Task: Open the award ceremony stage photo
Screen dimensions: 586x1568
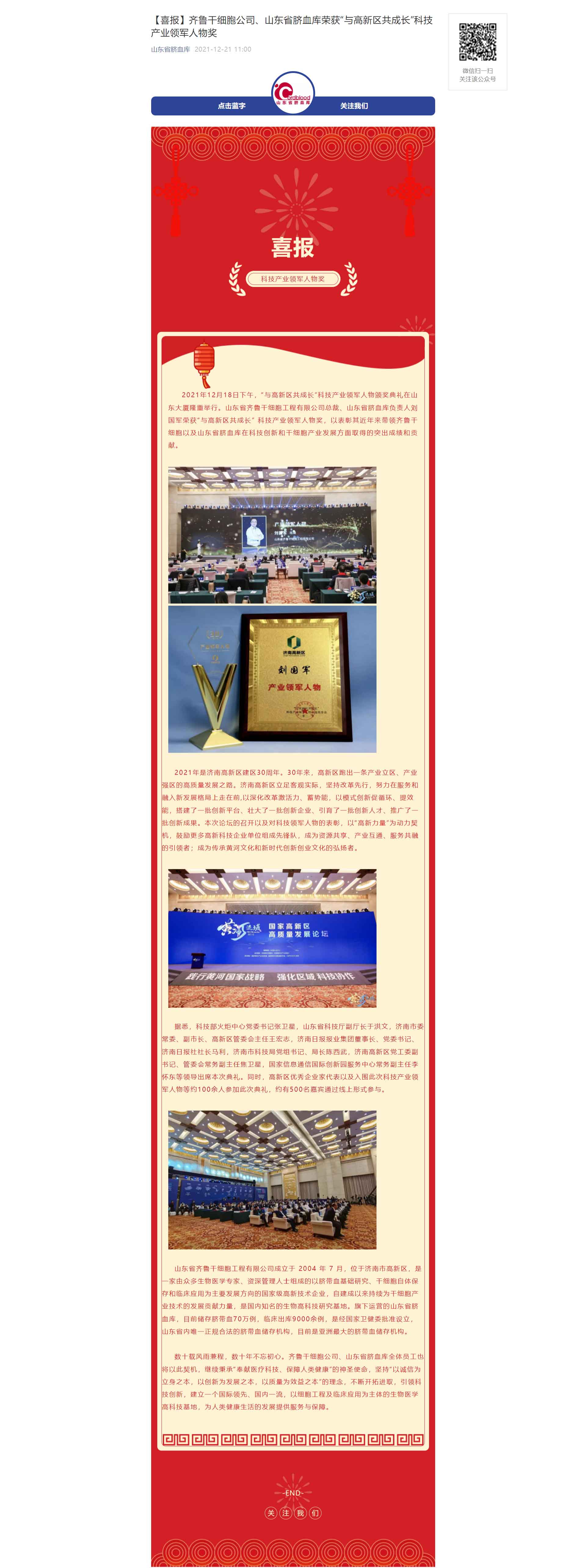Action: tap(272, 535)
